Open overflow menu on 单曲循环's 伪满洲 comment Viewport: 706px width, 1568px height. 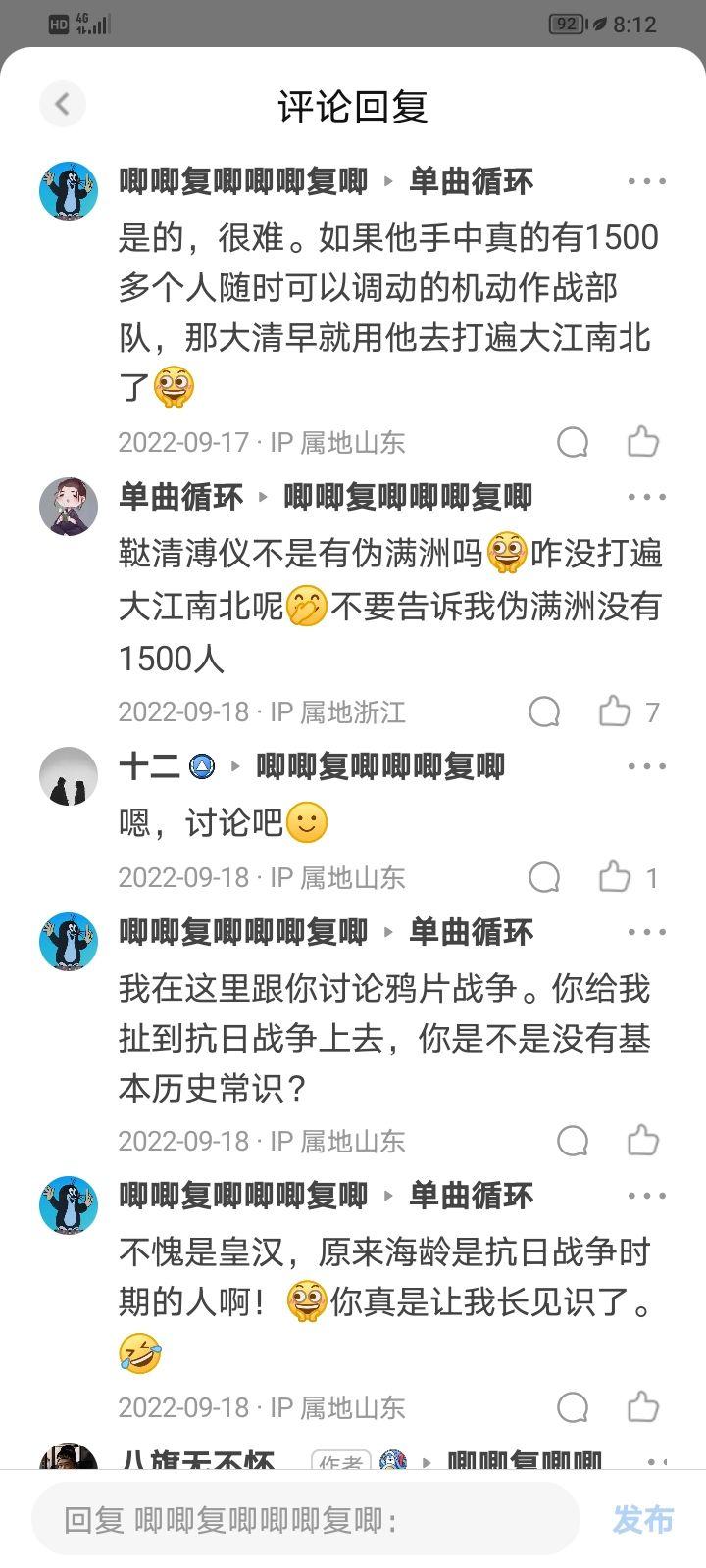click(x=647, y=497)
